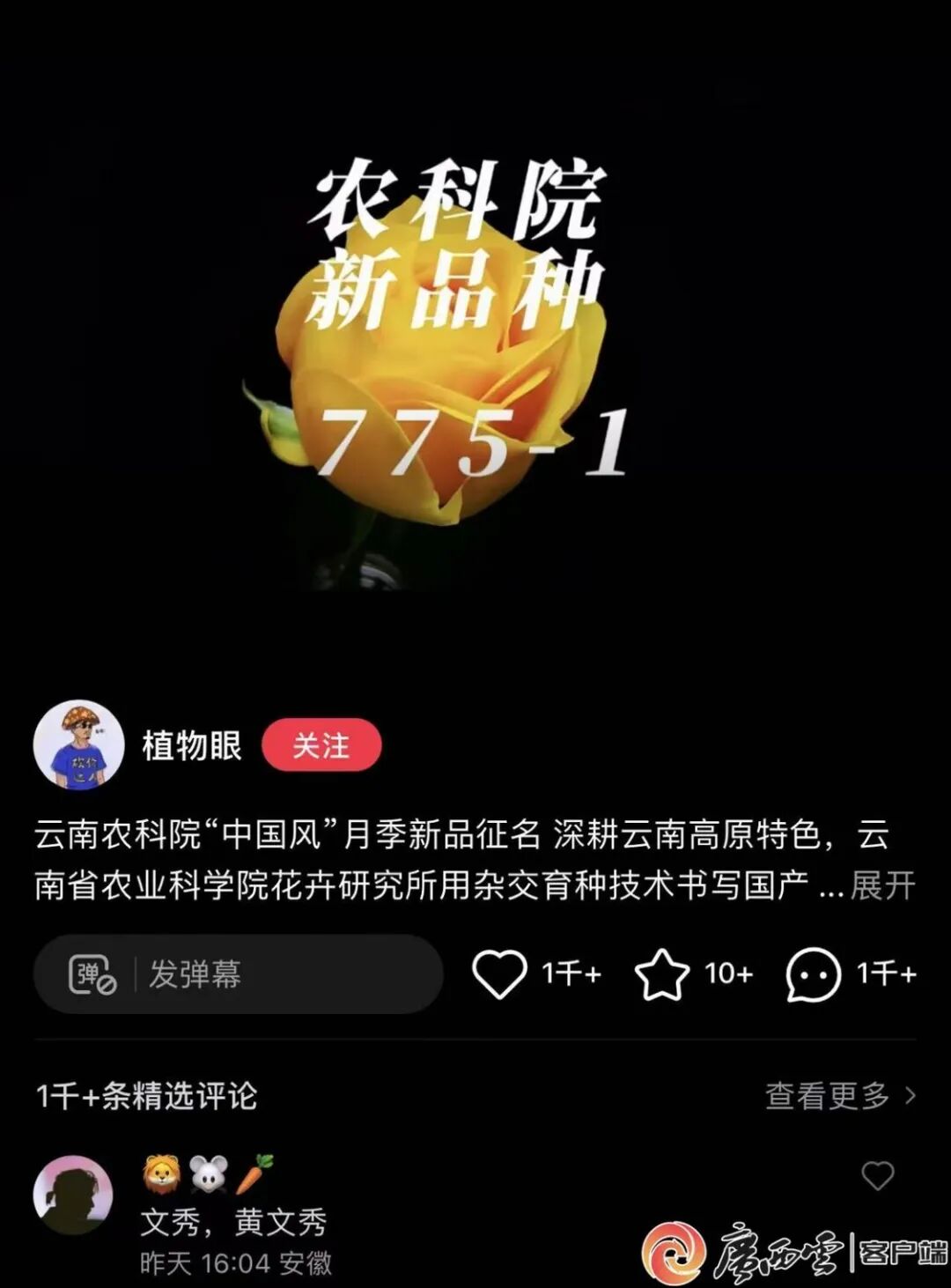This screenshot has height=1288, width=951.
Task: Expand the post description with 展开
Action: click(882, 885)
